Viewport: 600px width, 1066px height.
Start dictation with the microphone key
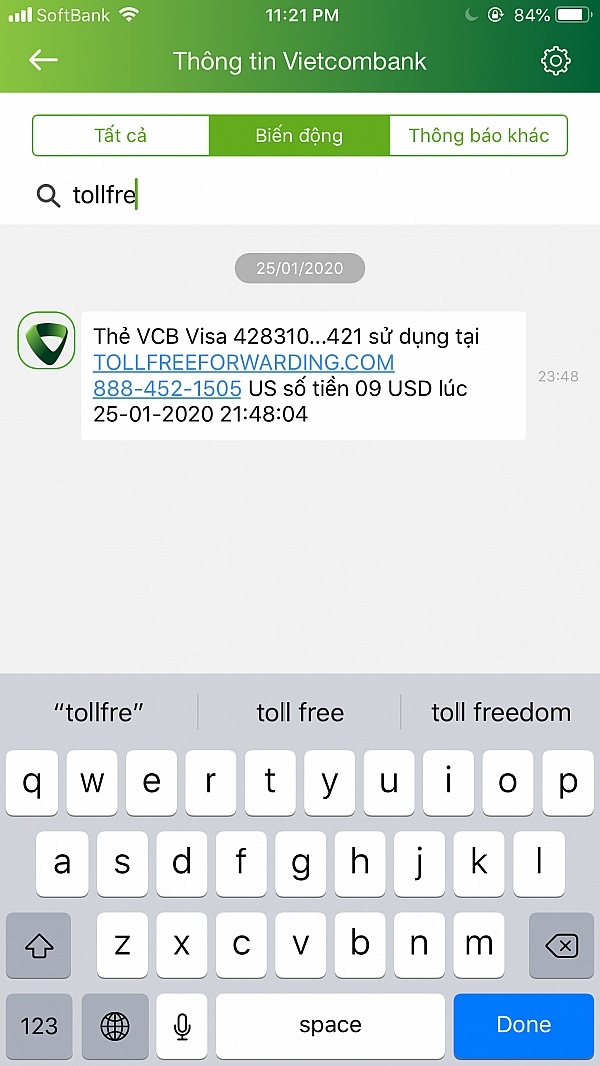(182, 1025)
